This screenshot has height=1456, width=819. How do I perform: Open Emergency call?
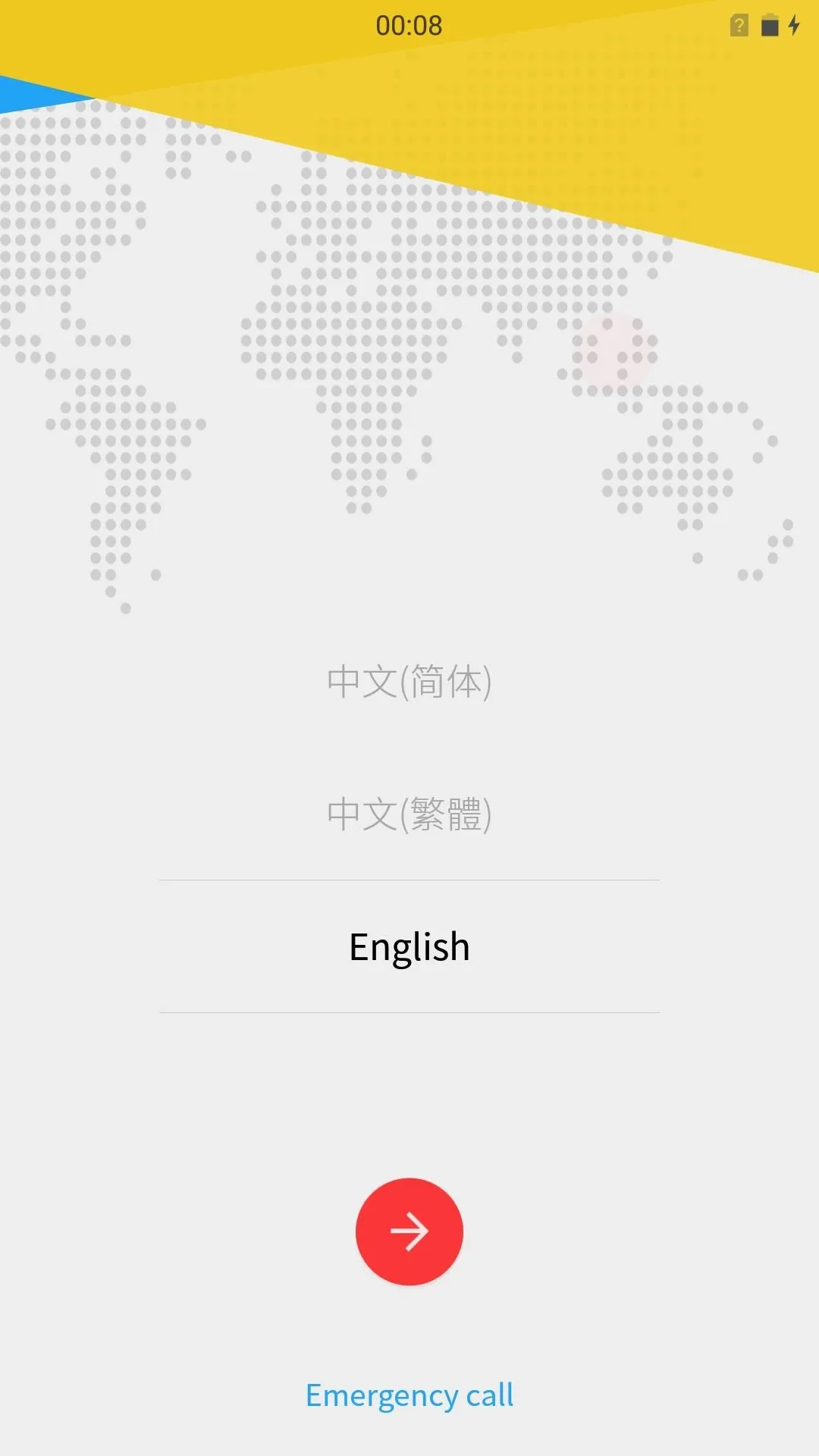click(x=409, y=1395)
